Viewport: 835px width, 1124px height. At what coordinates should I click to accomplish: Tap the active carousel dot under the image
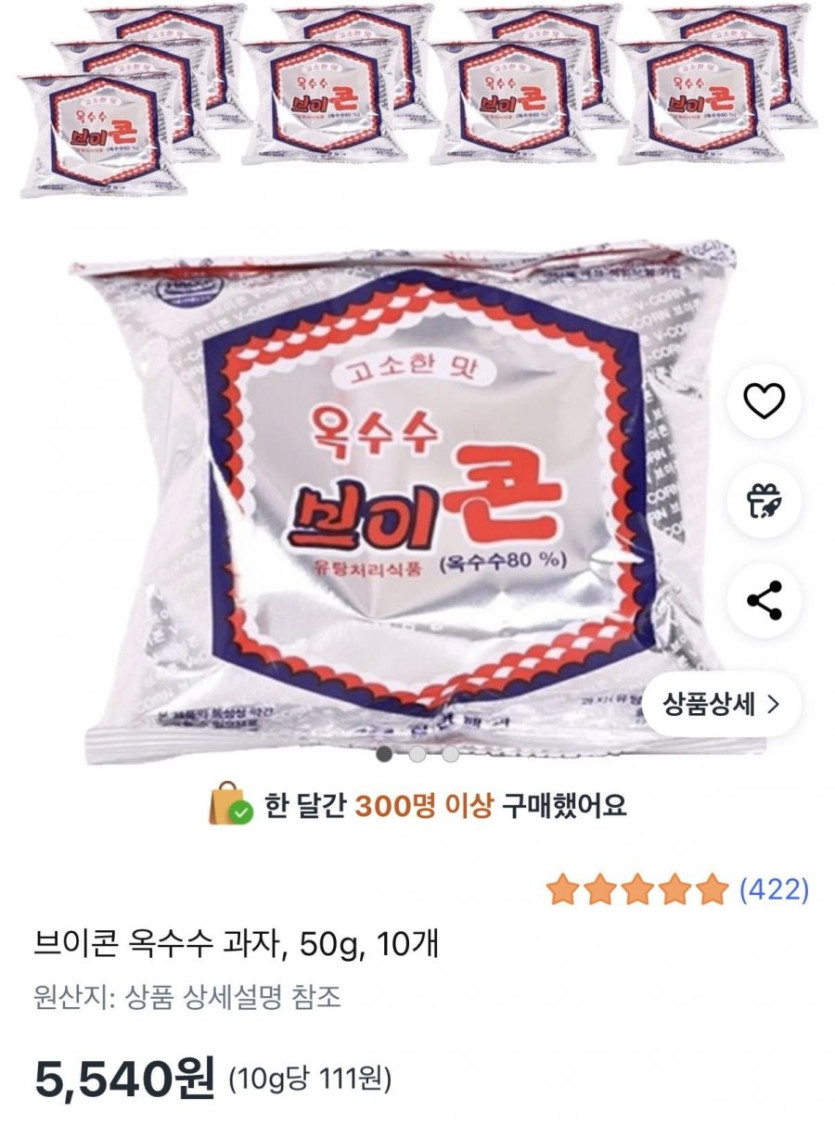click(384, 752)
